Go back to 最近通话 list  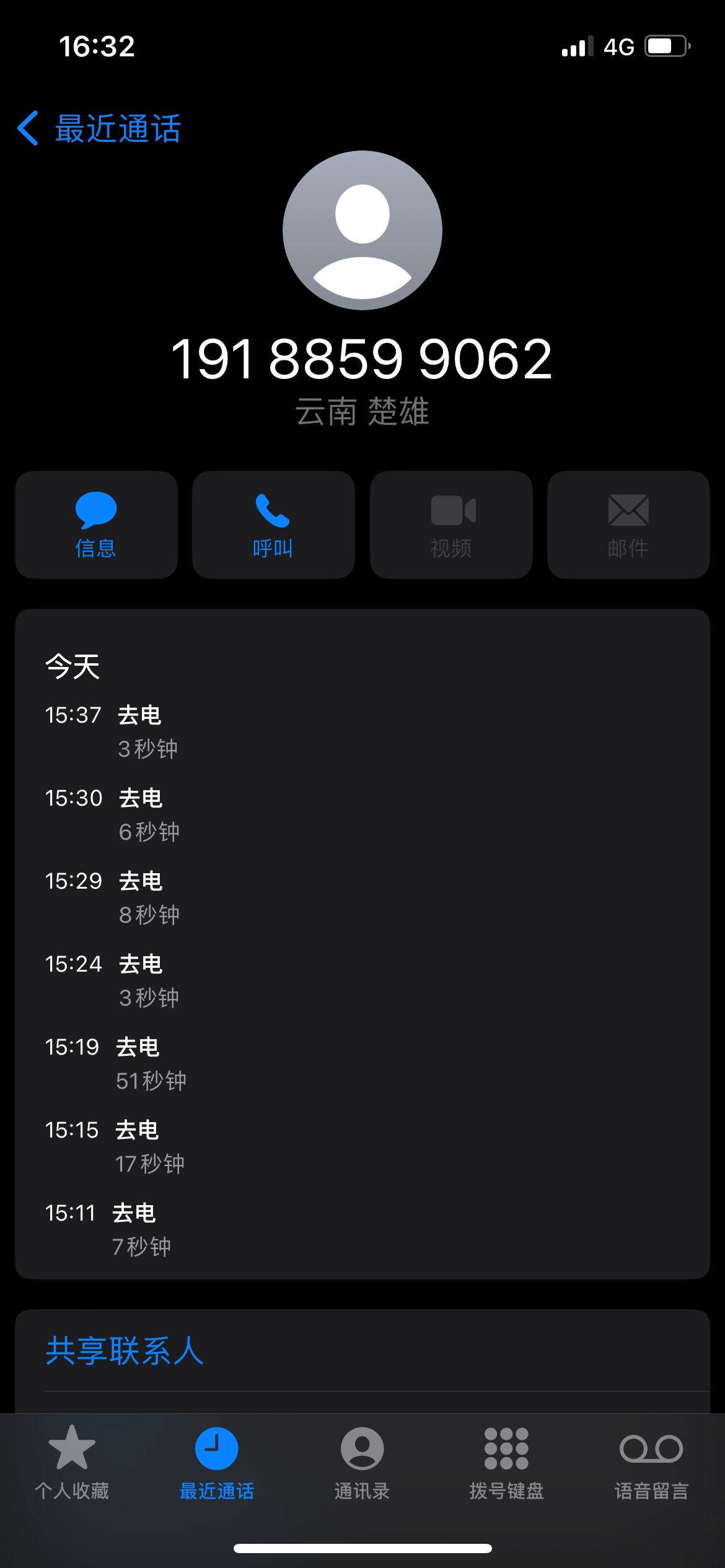(99, 129)
